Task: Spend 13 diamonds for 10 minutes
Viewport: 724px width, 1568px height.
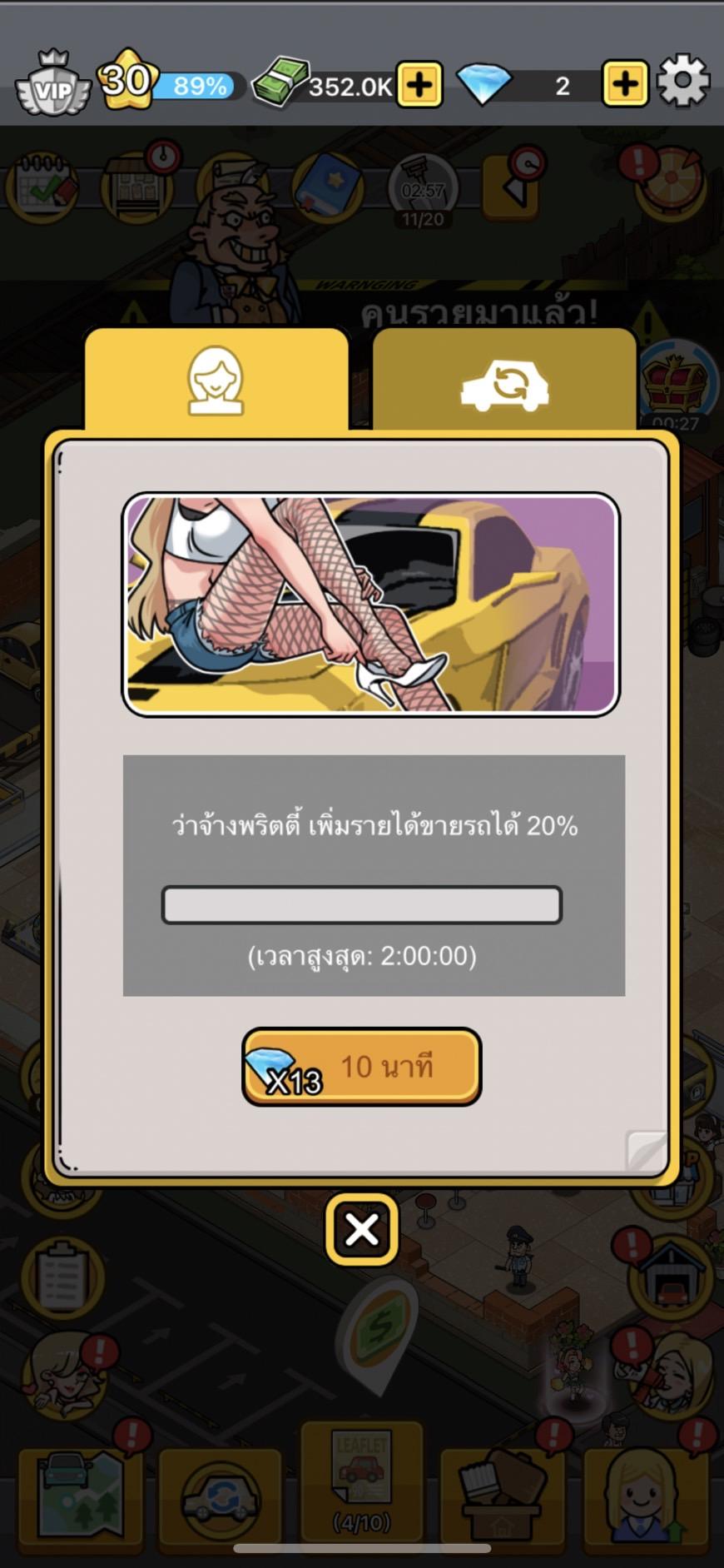Action: (x=361, y=1067)
